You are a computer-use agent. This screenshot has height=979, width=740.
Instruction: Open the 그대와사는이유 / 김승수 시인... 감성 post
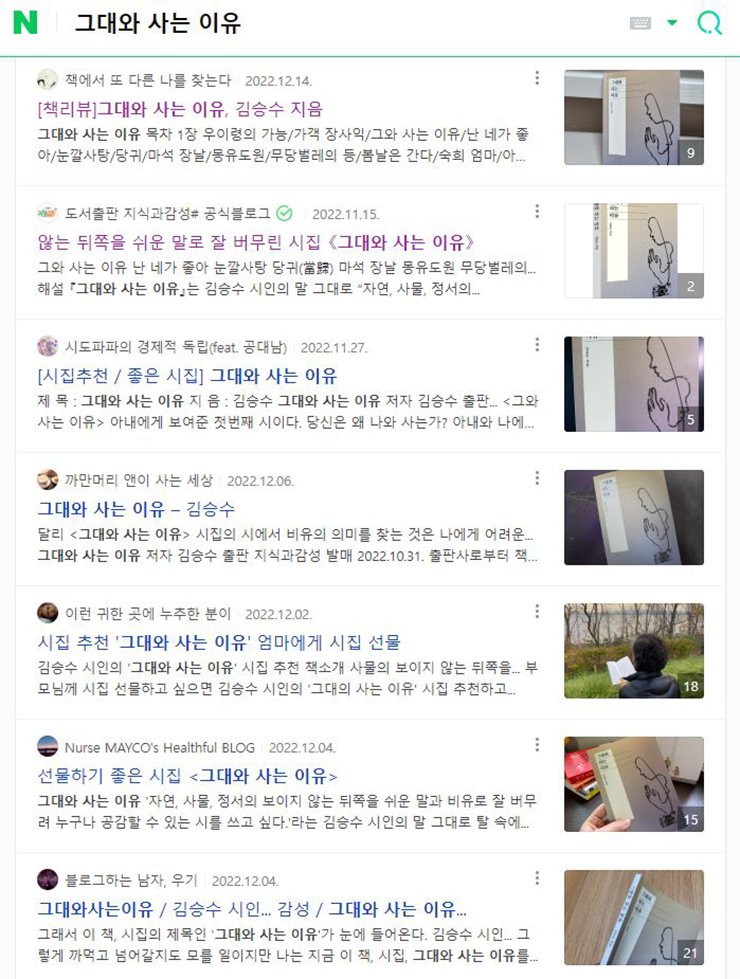251,909
